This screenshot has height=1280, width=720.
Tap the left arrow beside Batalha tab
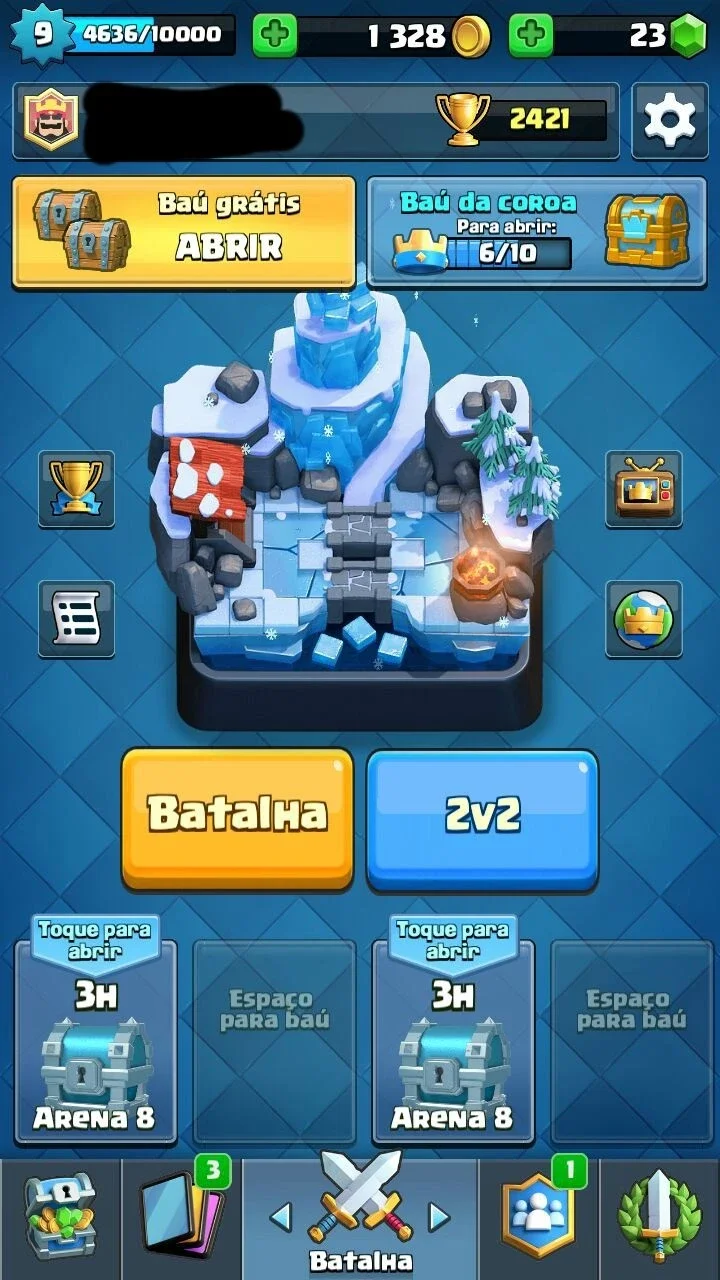tap(282, 1216)
